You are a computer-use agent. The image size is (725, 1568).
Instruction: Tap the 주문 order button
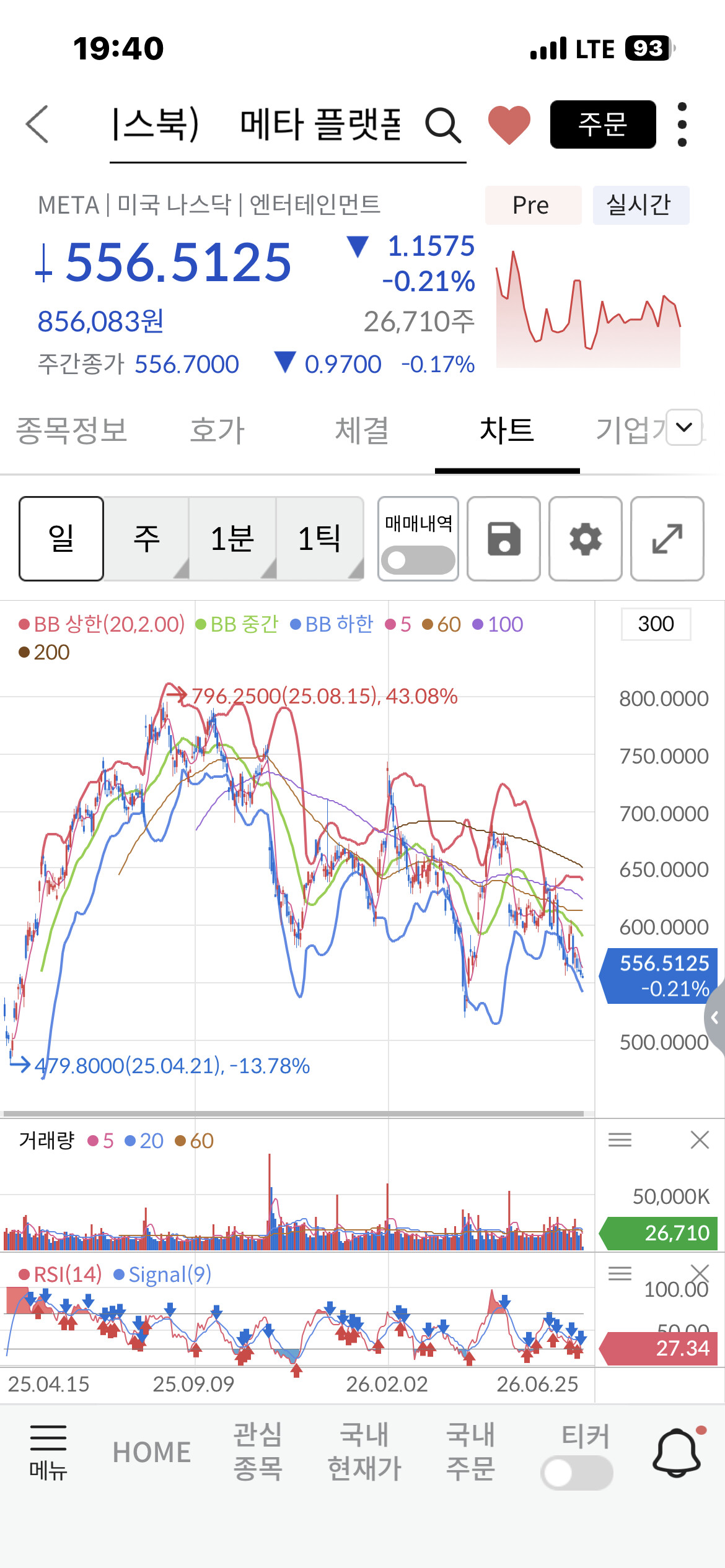(603, 124)
